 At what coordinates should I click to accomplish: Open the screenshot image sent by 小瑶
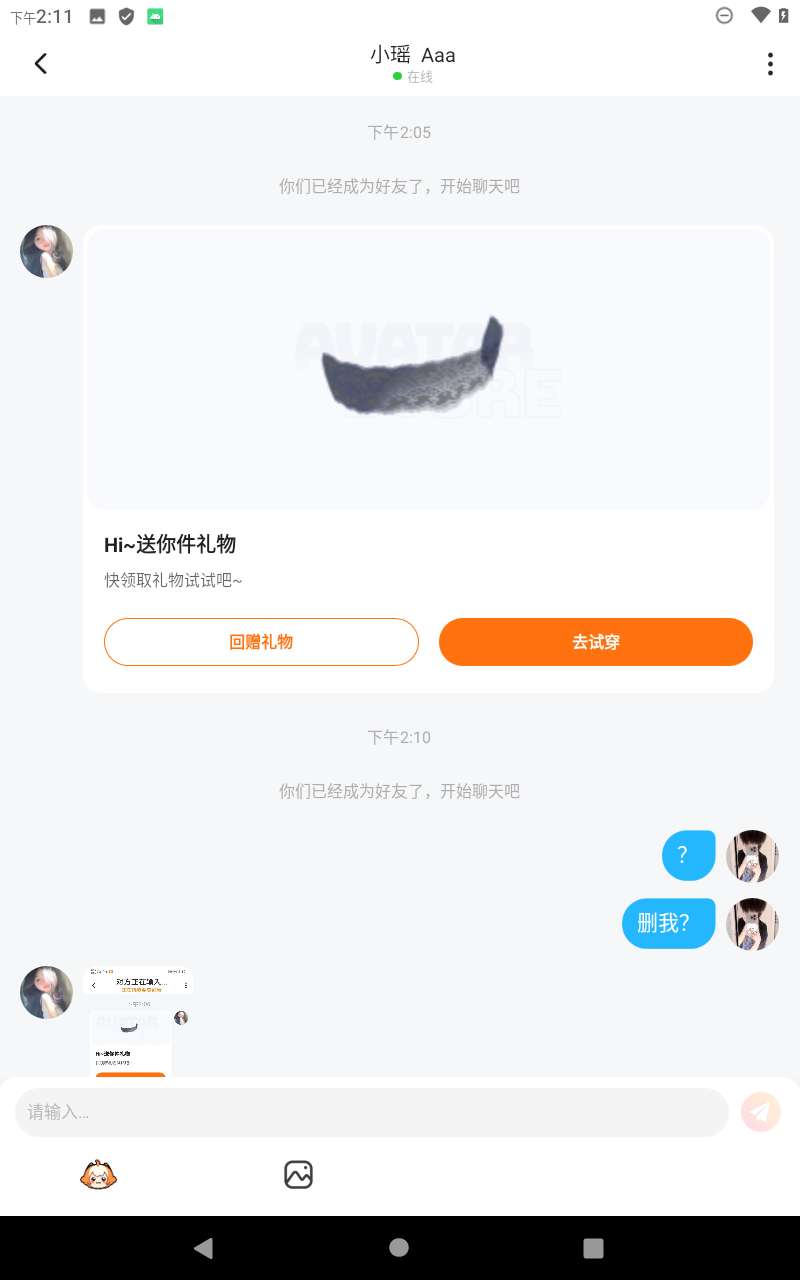pos(138,1022)
